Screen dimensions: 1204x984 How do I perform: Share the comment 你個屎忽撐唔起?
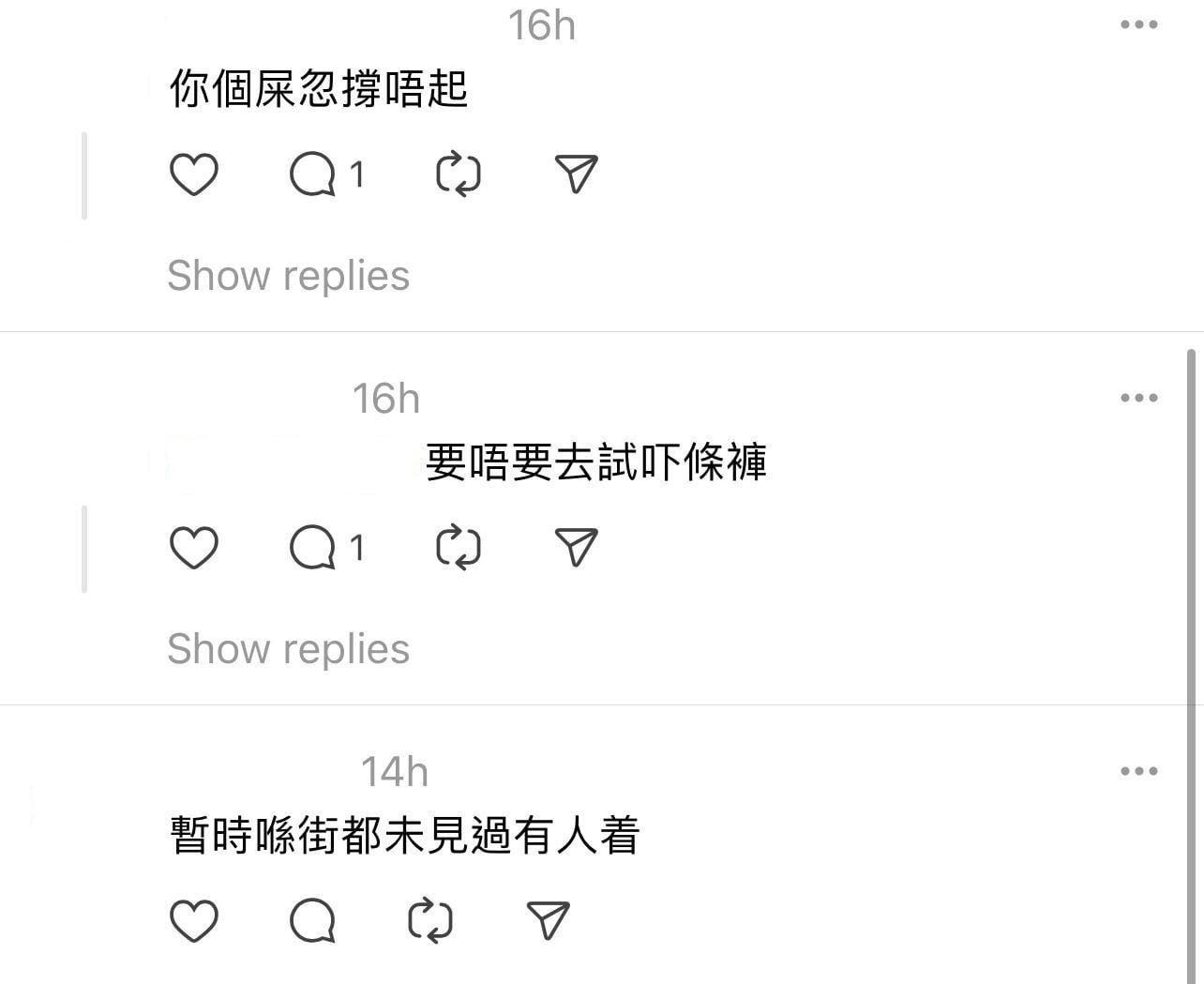(576, 174)
